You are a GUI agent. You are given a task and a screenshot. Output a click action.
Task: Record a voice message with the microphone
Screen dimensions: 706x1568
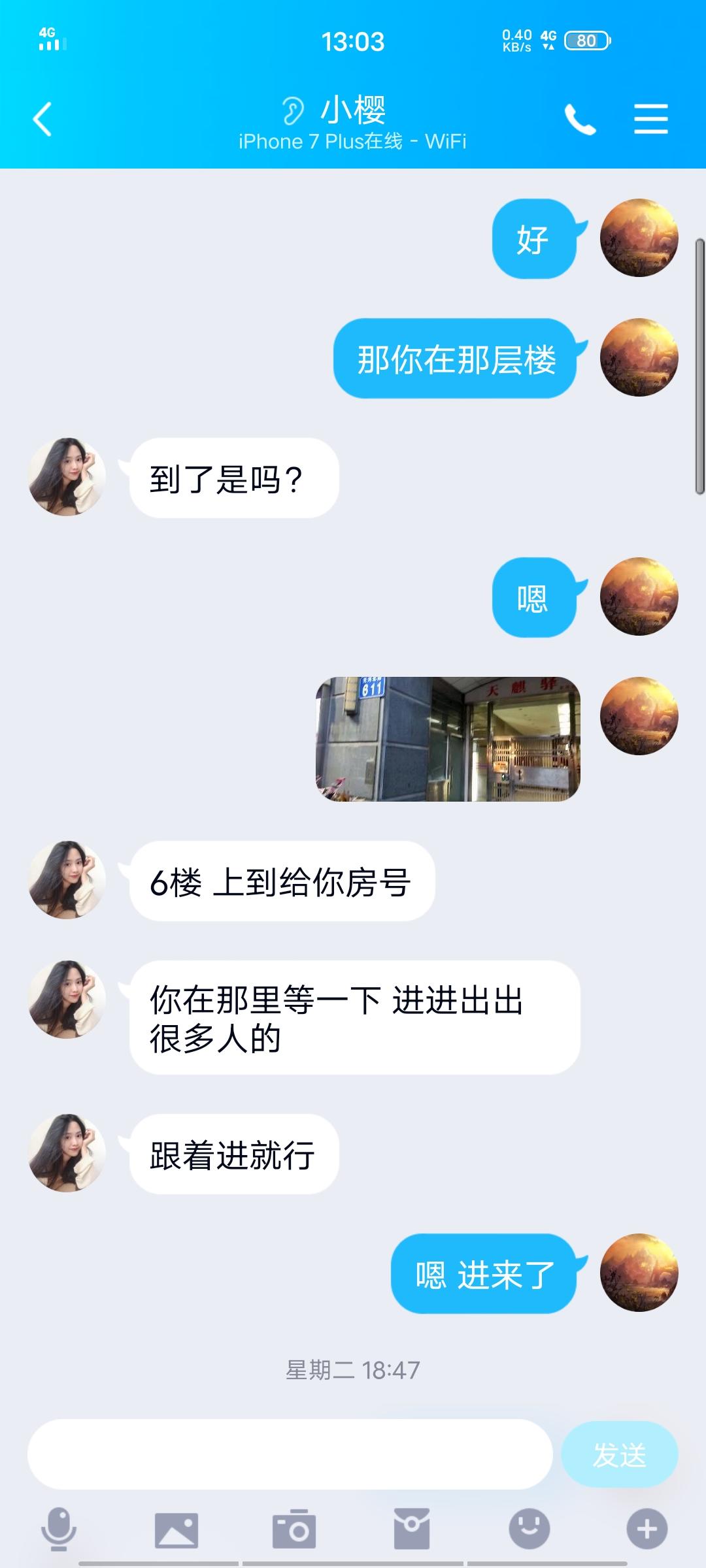[59, 1529]
